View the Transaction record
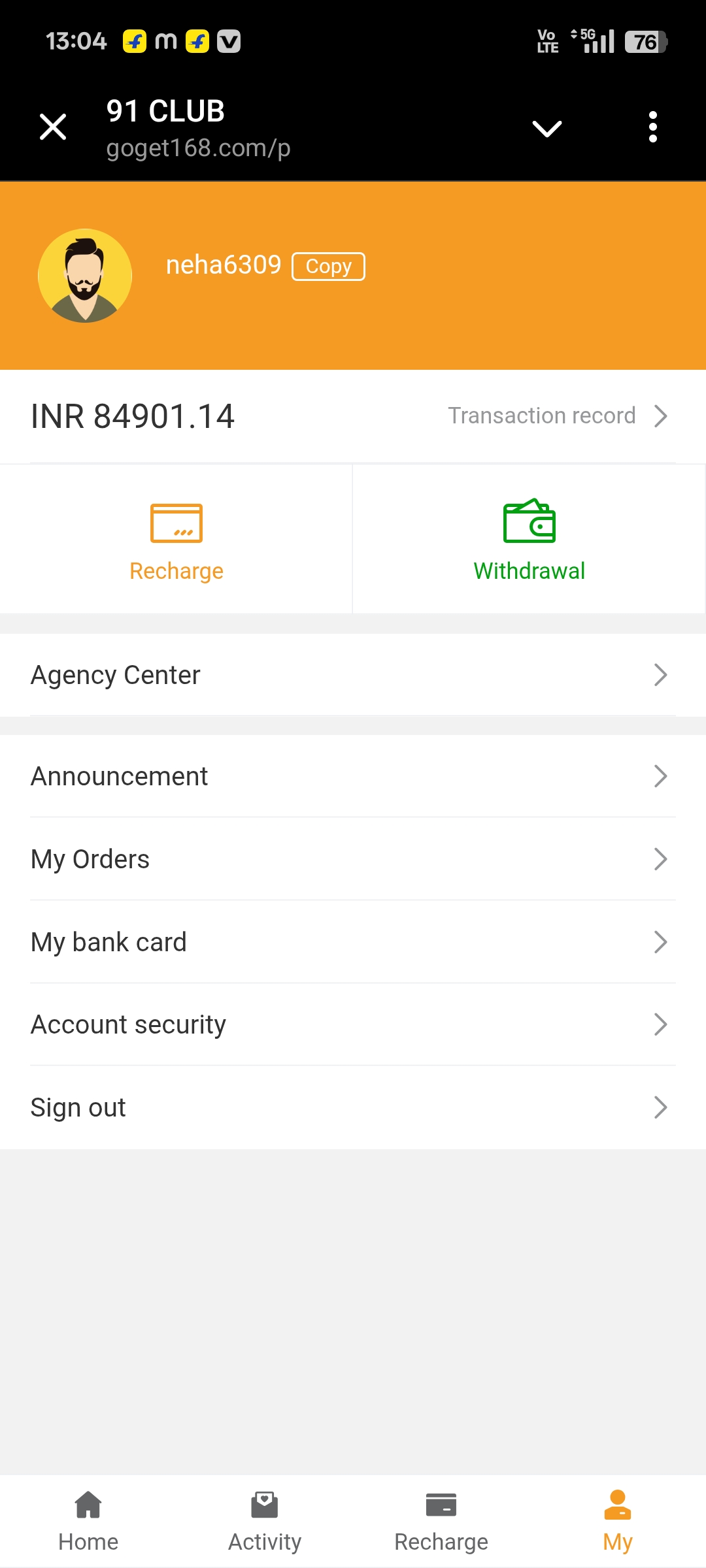Viewport: 706px width, 1568px height. point(557,416)
